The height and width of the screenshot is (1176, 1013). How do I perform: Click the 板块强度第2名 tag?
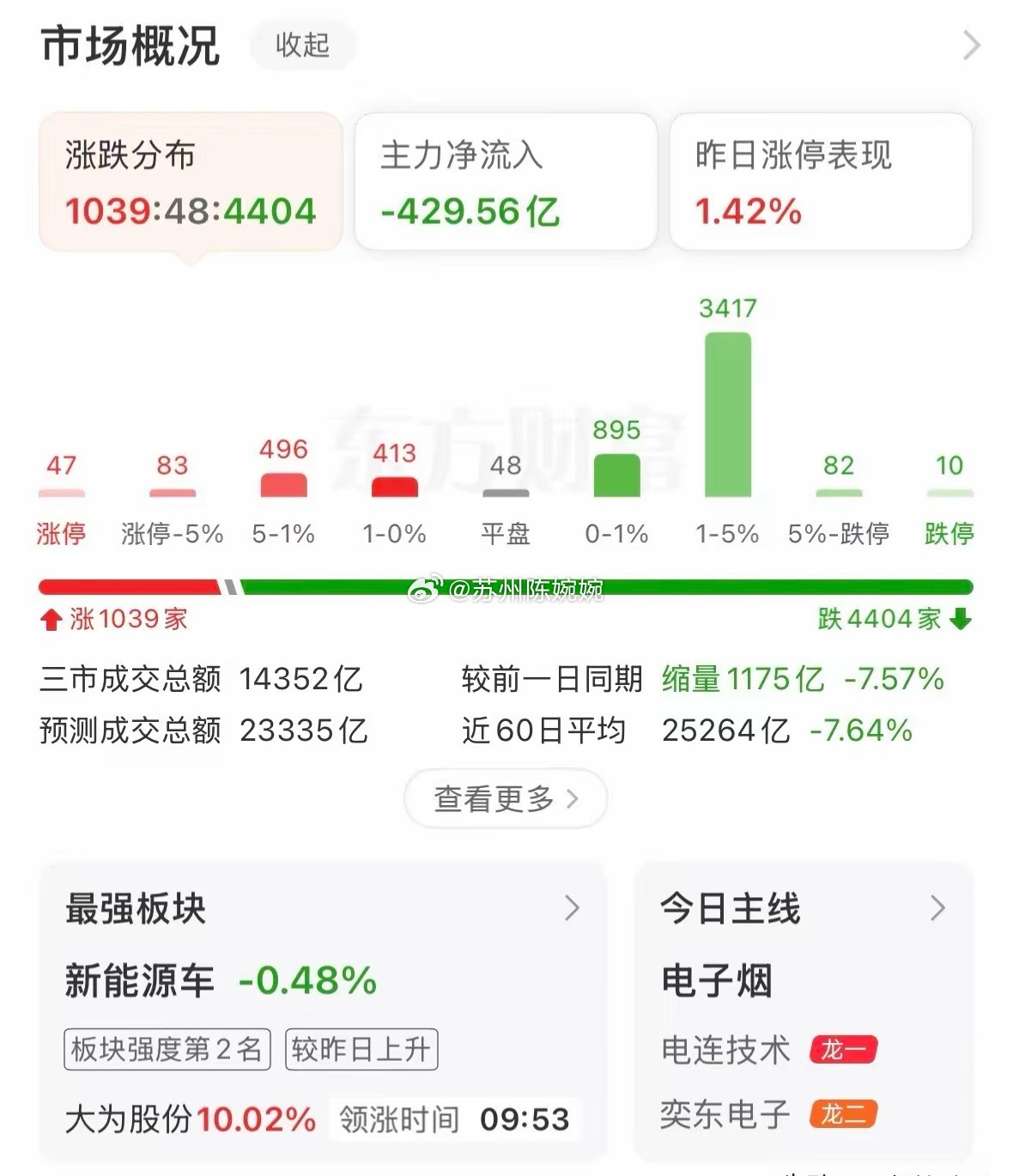pyautogui.click(x=166, y=1049)
